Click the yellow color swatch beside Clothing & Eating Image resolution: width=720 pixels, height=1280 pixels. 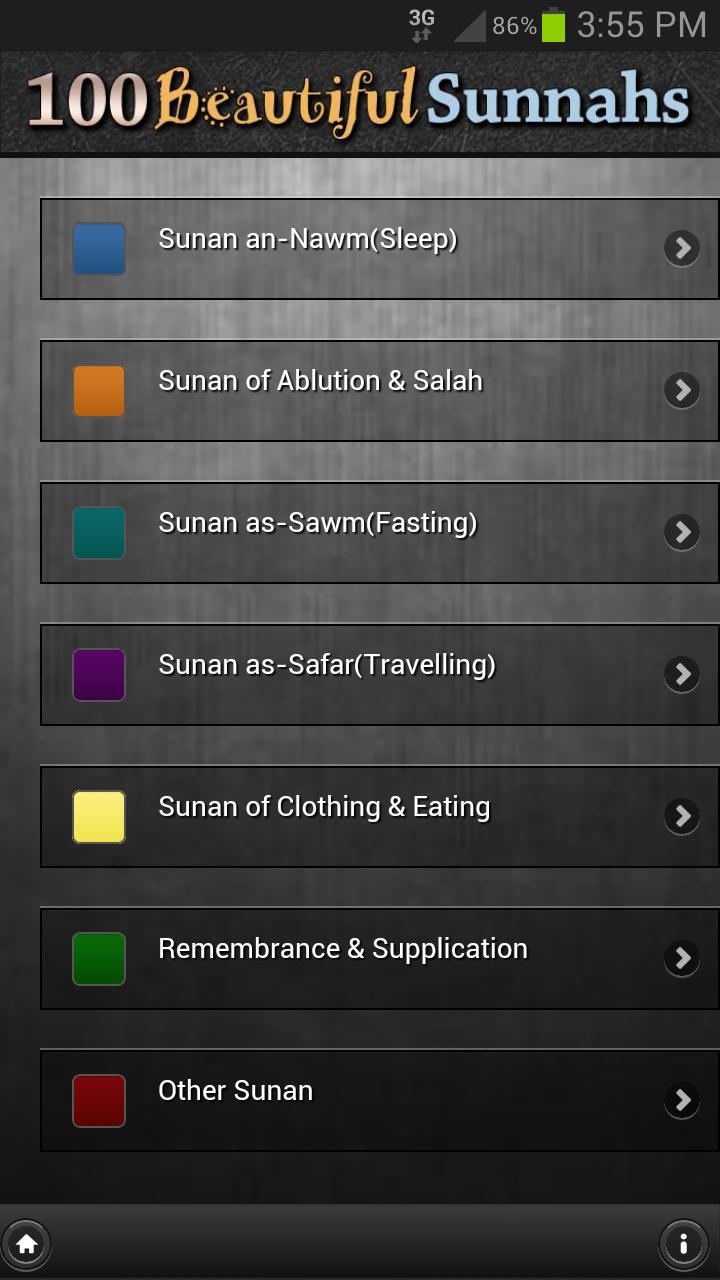pos(98,816)
